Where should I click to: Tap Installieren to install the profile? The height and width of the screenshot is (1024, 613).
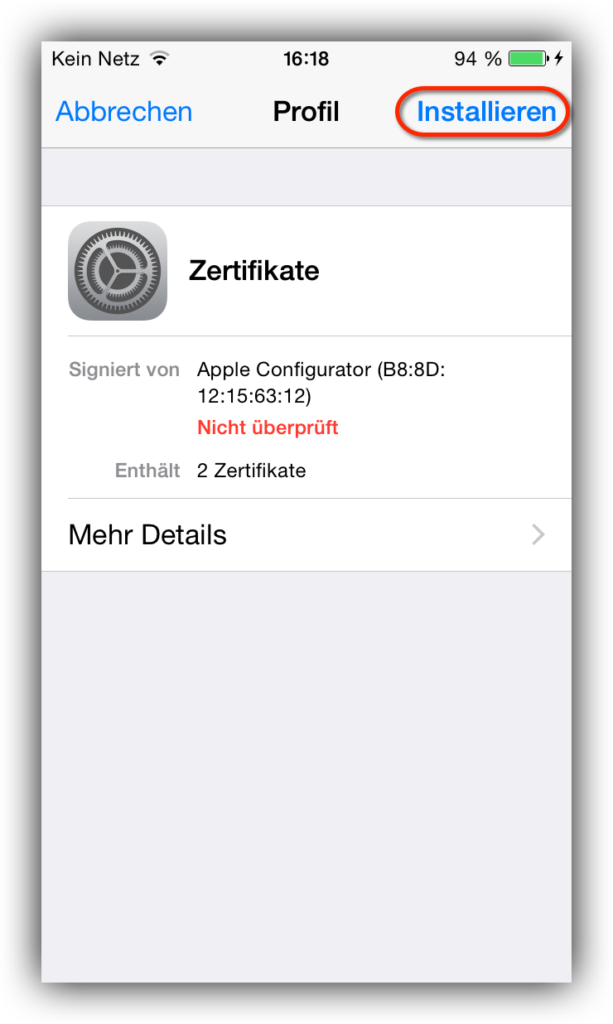pos(486,112)
